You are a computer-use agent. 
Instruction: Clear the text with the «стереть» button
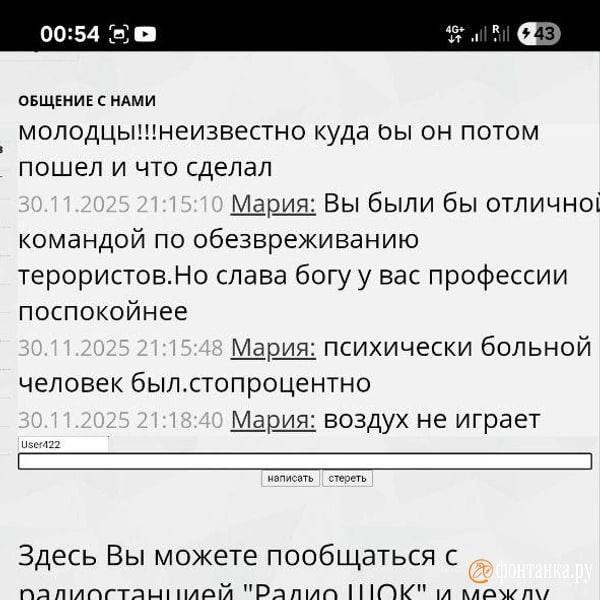tap(348, 478)
